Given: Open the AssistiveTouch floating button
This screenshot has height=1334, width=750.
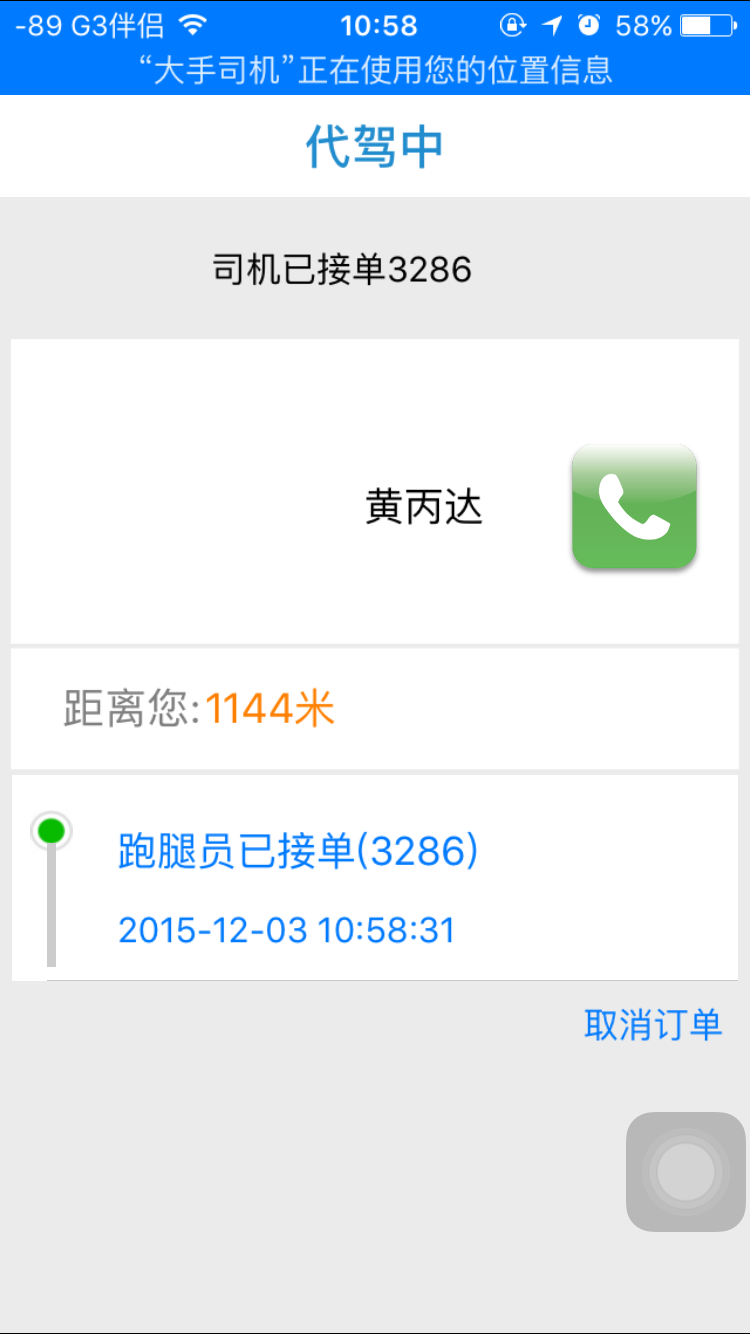Looking at the screenshot, I should click(686, 1171).
